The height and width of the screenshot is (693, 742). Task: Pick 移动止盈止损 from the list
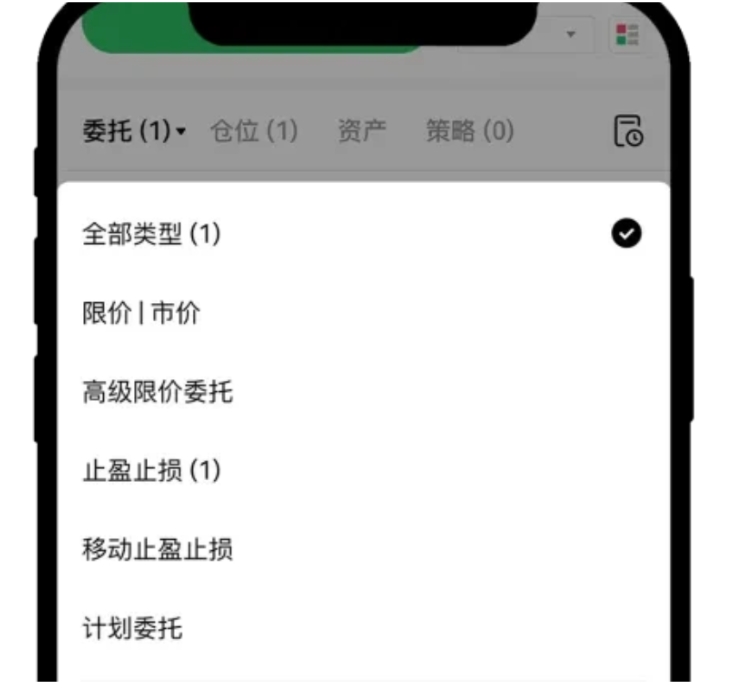click(157, 549)
